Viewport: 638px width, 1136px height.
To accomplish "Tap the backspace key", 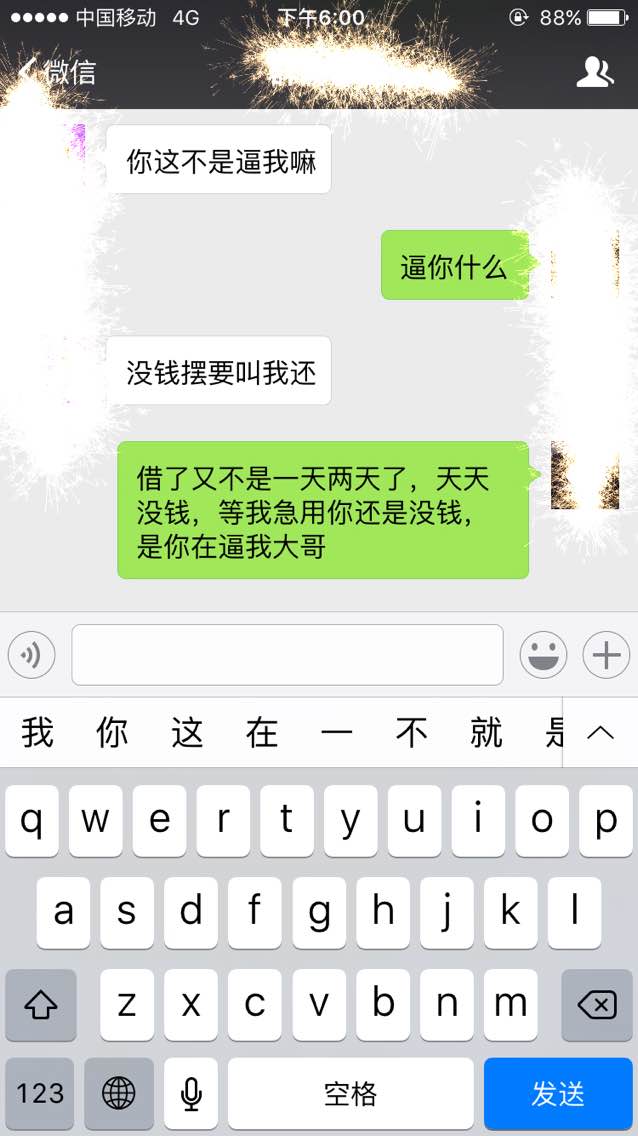I will pos(597,1005).
